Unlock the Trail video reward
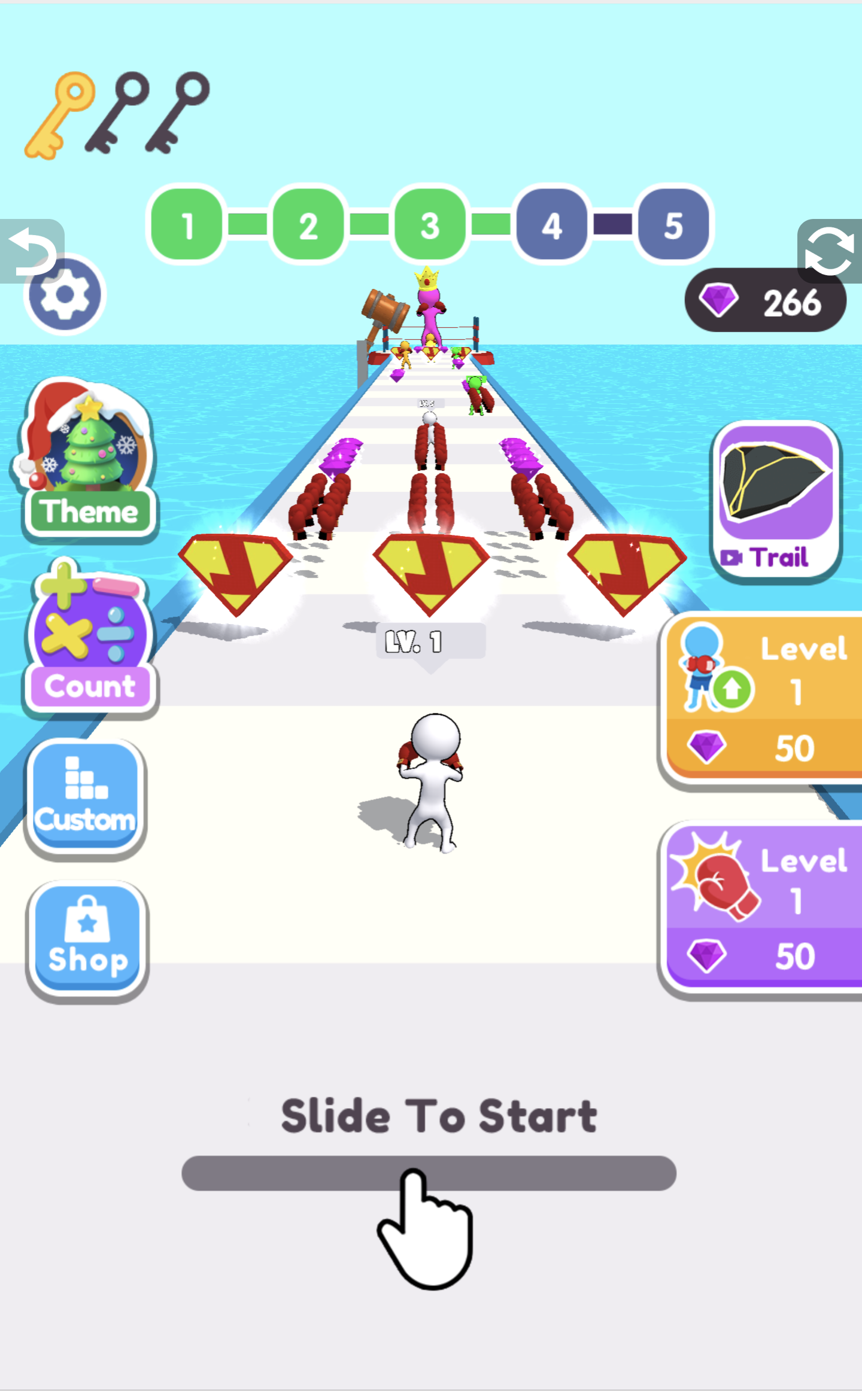 point(776,501)
